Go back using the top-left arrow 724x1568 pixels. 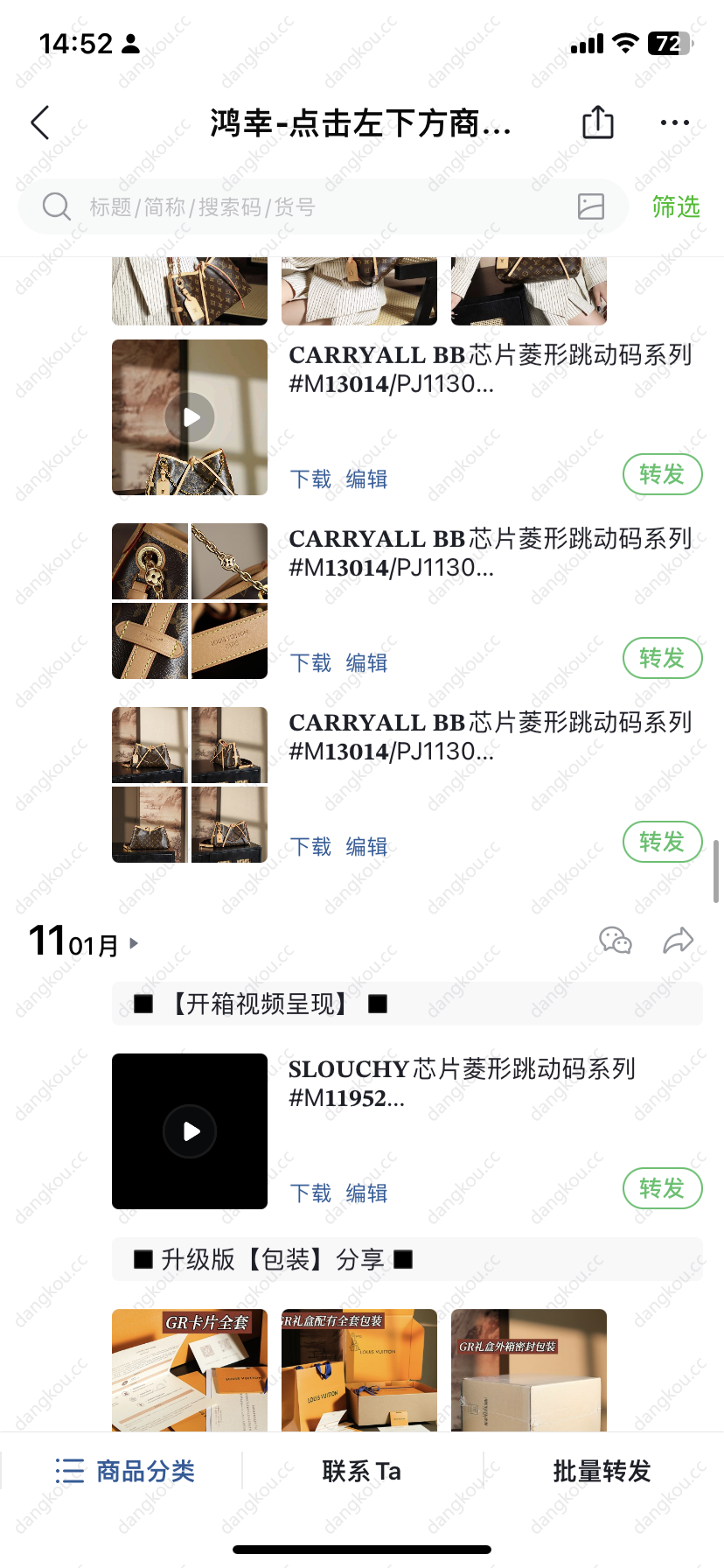coord(40,123)
